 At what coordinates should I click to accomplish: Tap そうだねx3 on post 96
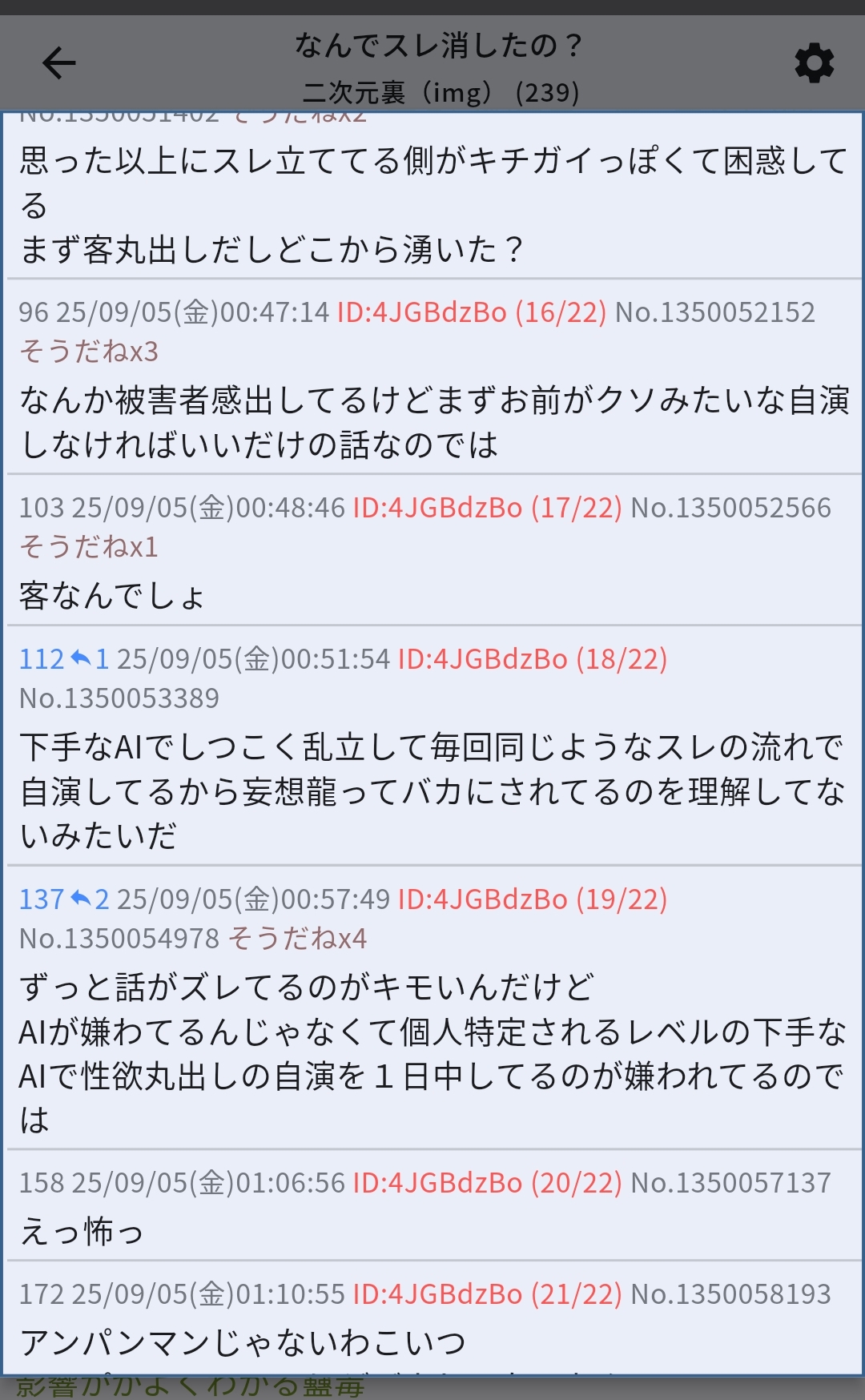pos(89,352)
